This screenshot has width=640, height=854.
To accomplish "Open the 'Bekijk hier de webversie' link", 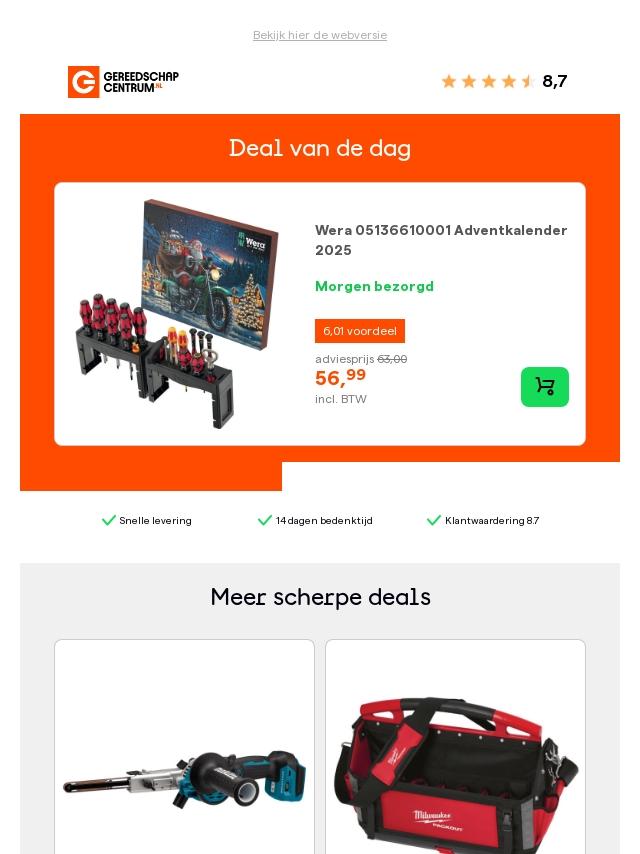I will click(x=320, y=35).
